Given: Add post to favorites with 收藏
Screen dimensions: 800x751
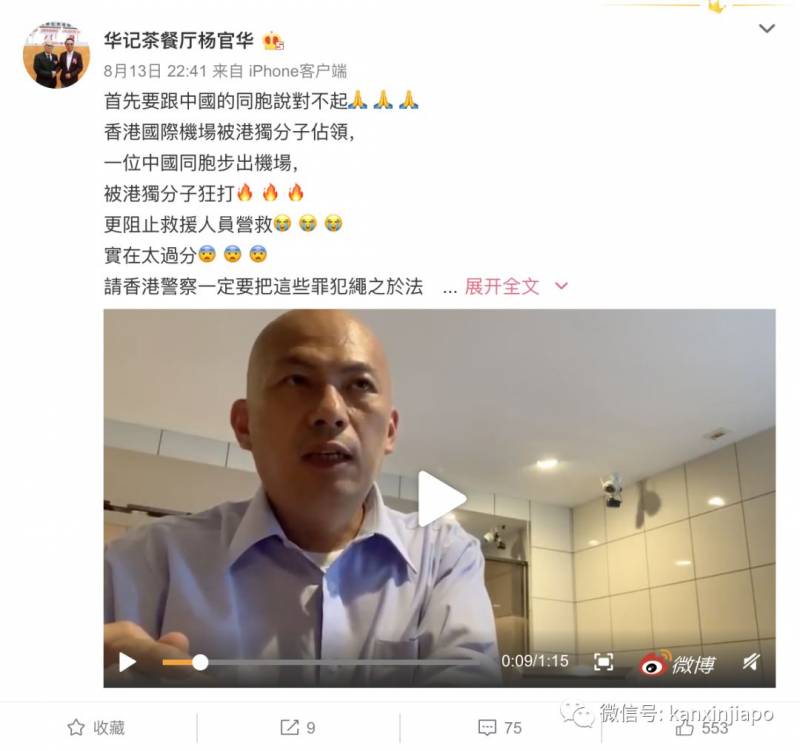Looking at the screenshot, I should click(97, 727).
